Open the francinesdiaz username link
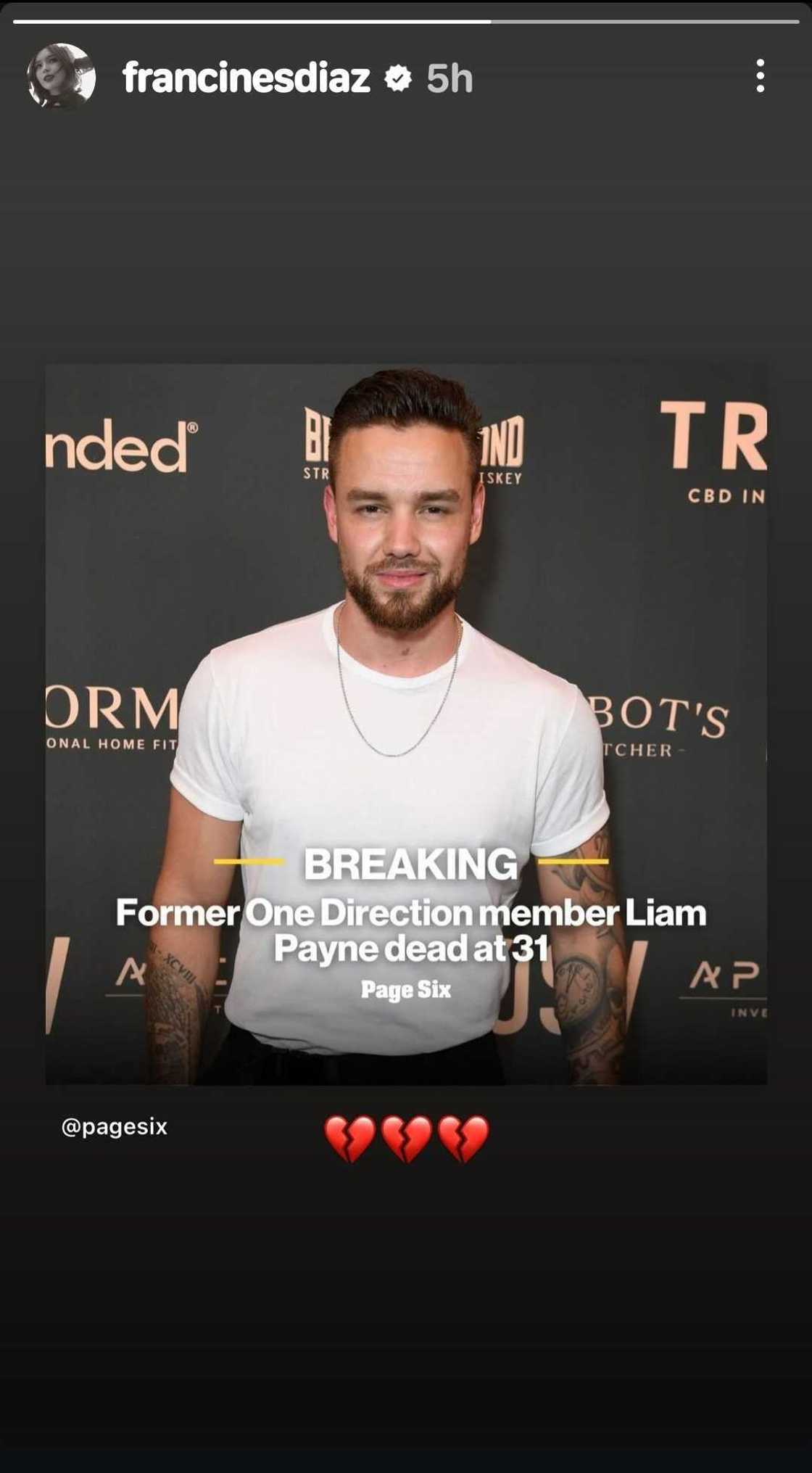This screenshot has height=1473, width=812. 246,78
